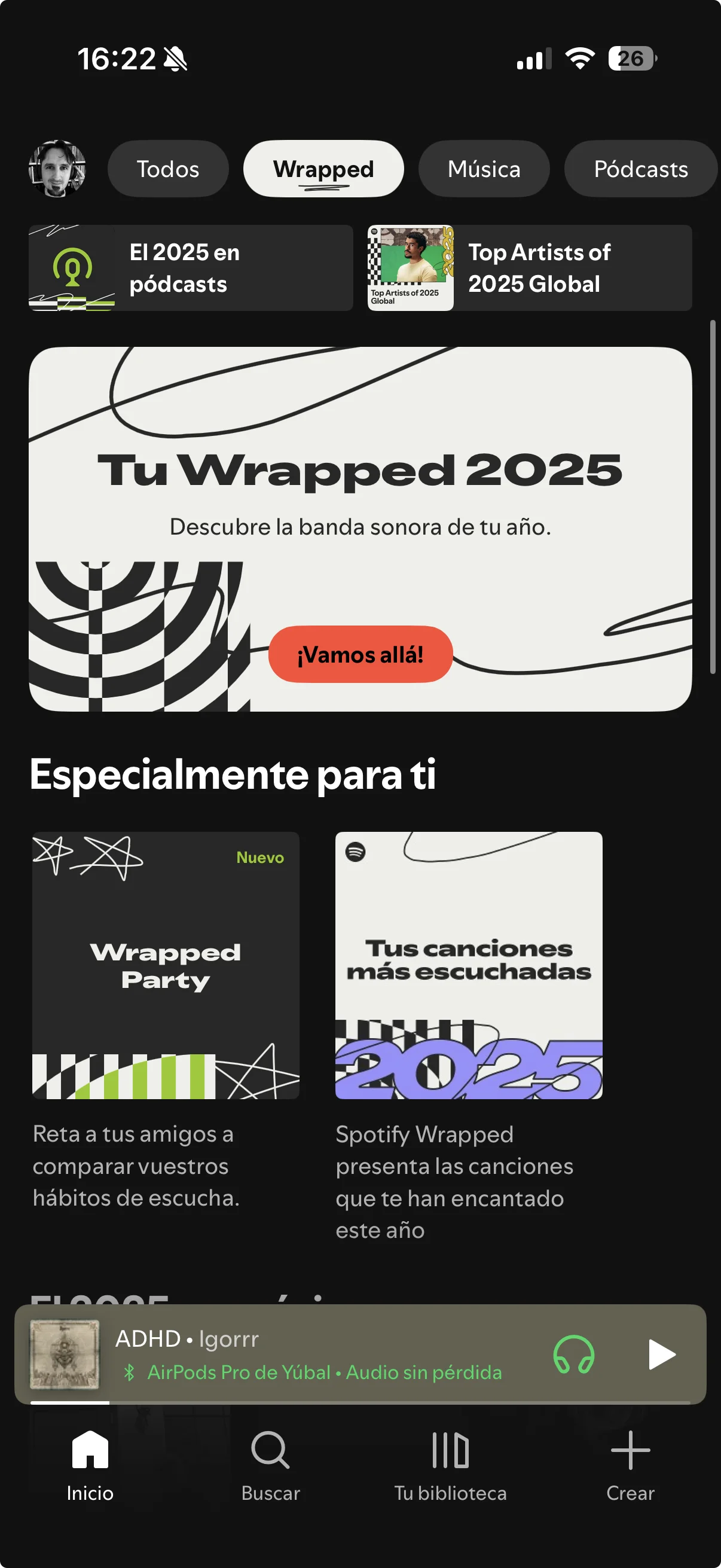Open the green podcast icon on El 2025 card
This screenshot has height=1568, width=721.
coord(71,268)
